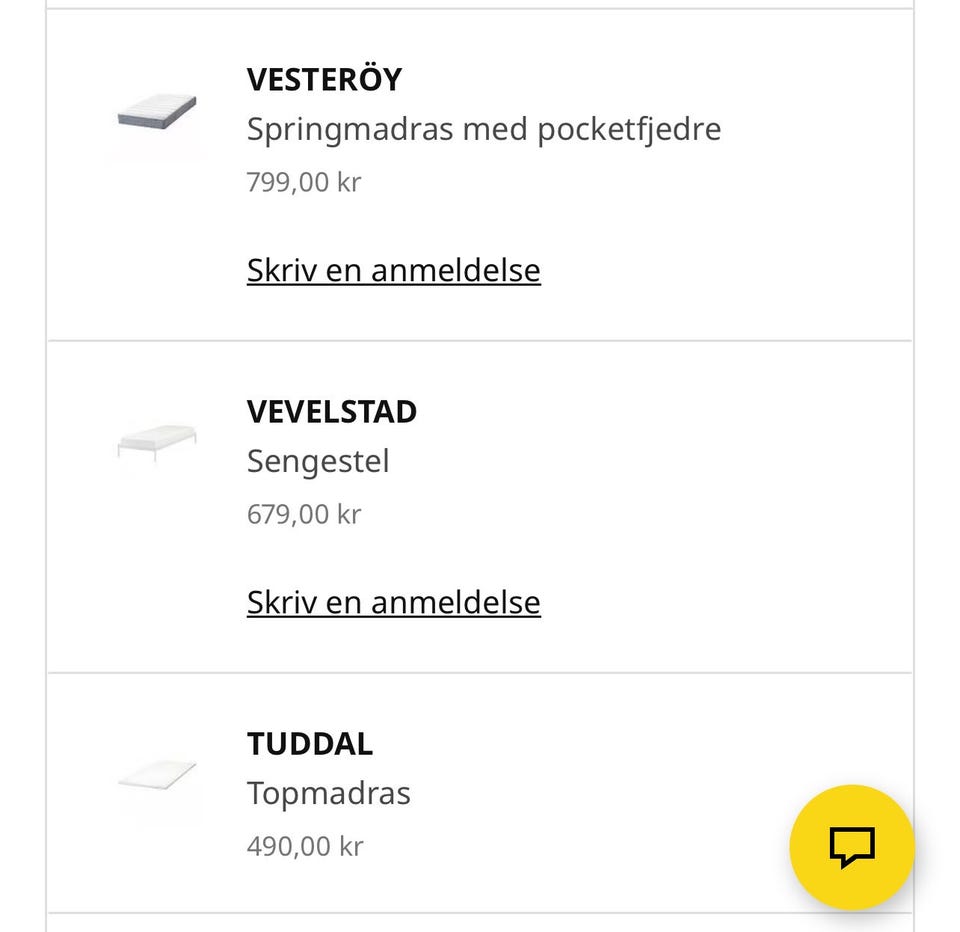Open the yellow chat support button
Screen dimensions: 960x932
pos(851,847)
